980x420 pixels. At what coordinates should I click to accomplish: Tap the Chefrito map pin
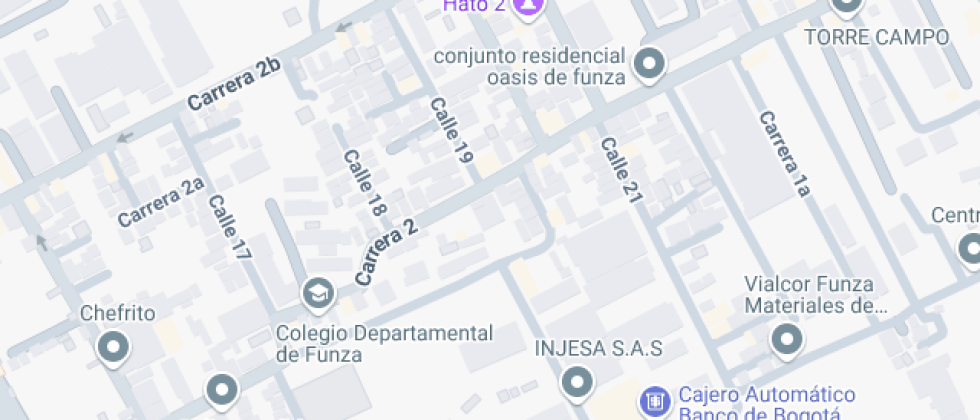point(113,348)
